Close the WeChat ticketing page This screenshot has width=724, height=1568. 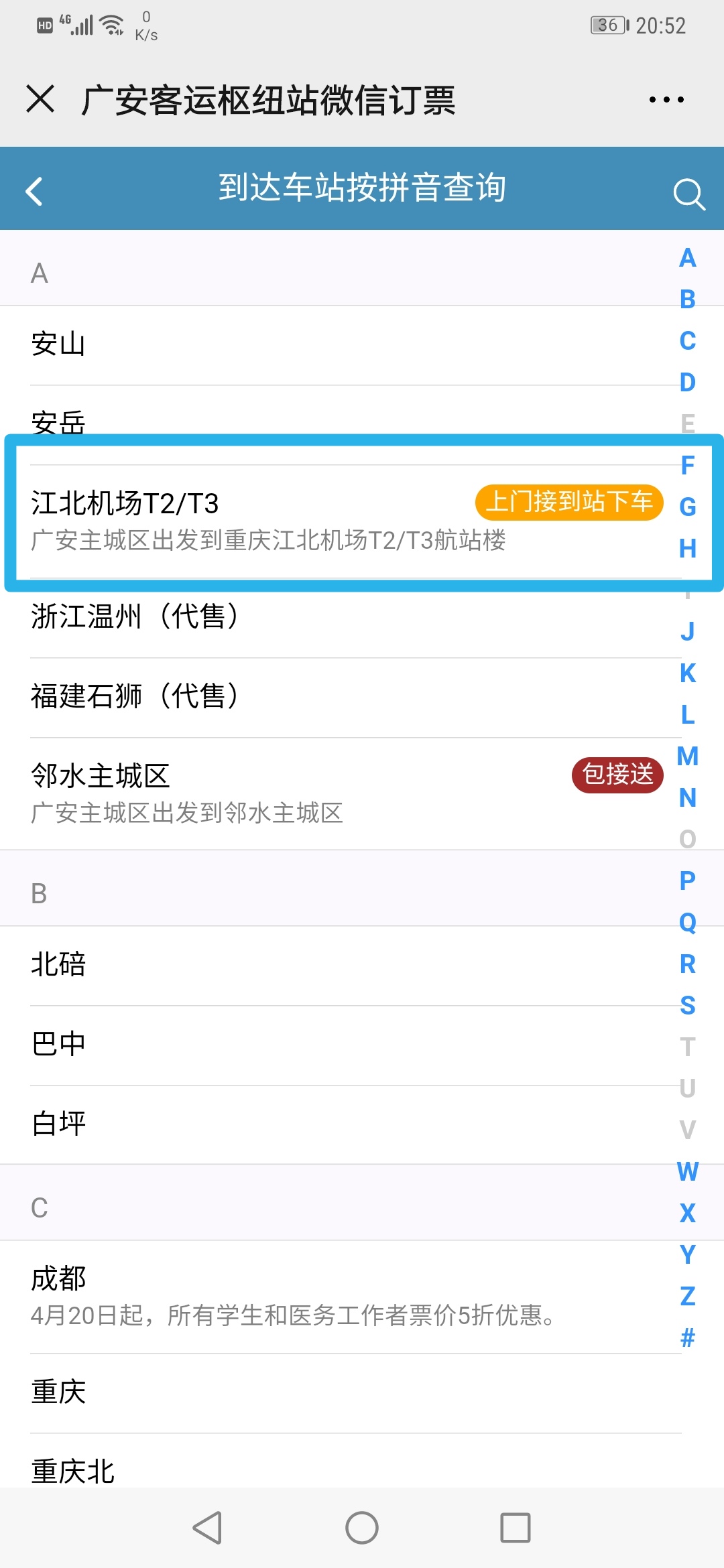pos(40,99)
